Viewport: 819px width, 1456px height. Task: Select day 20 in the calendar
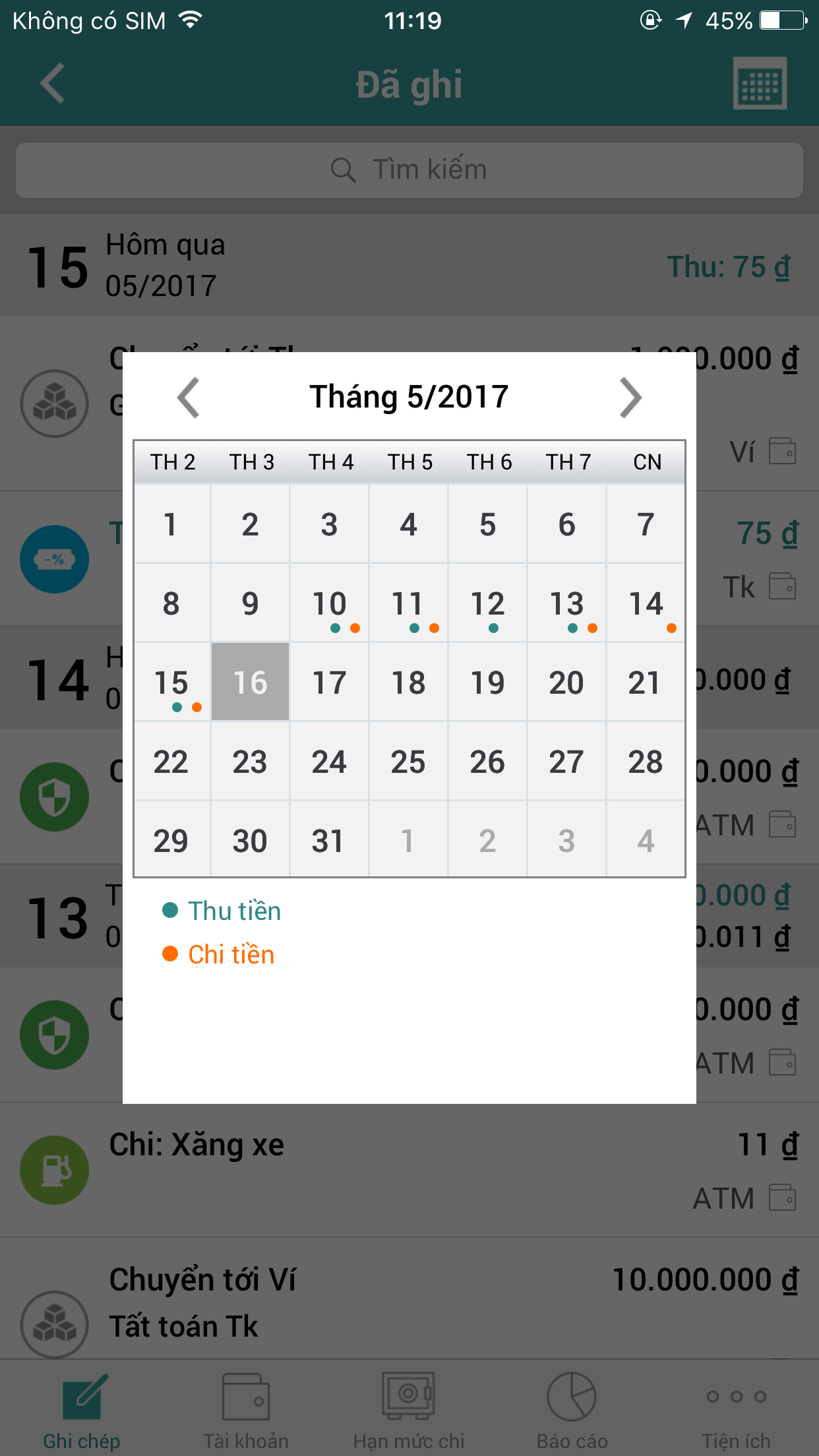point(567,682)
